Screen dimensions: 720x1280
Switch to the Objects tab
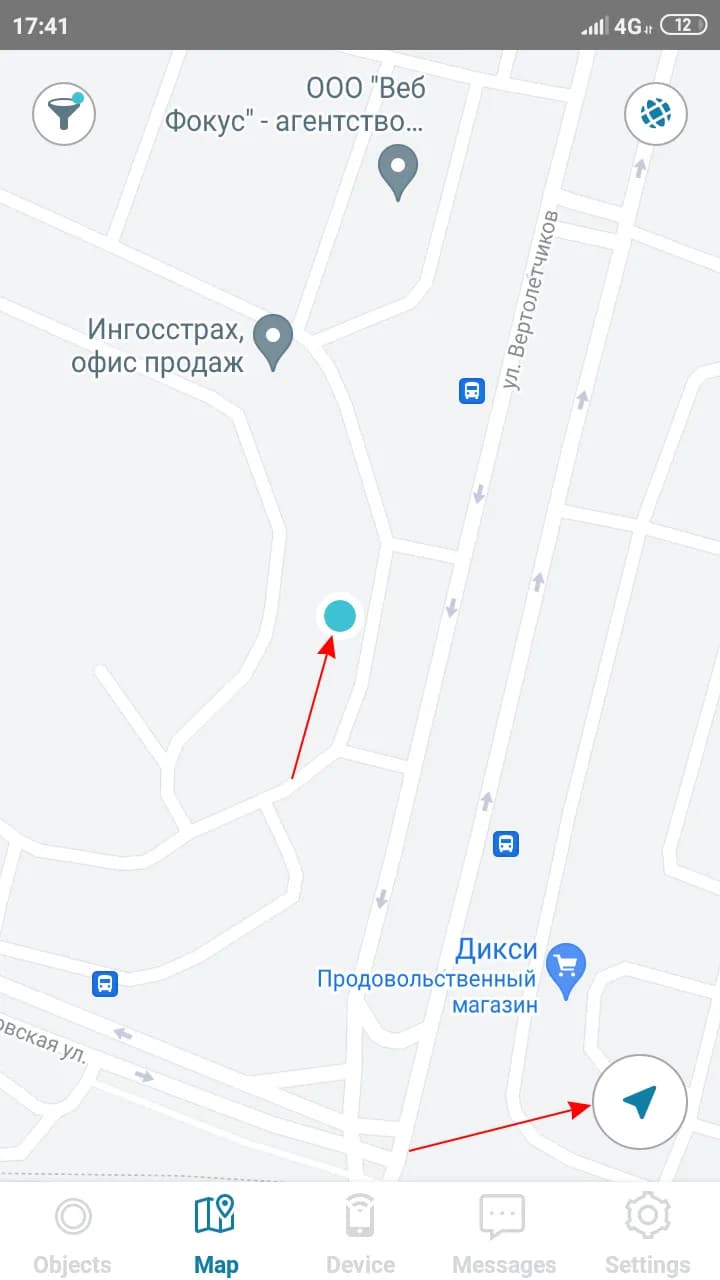tap(72, 1233)
